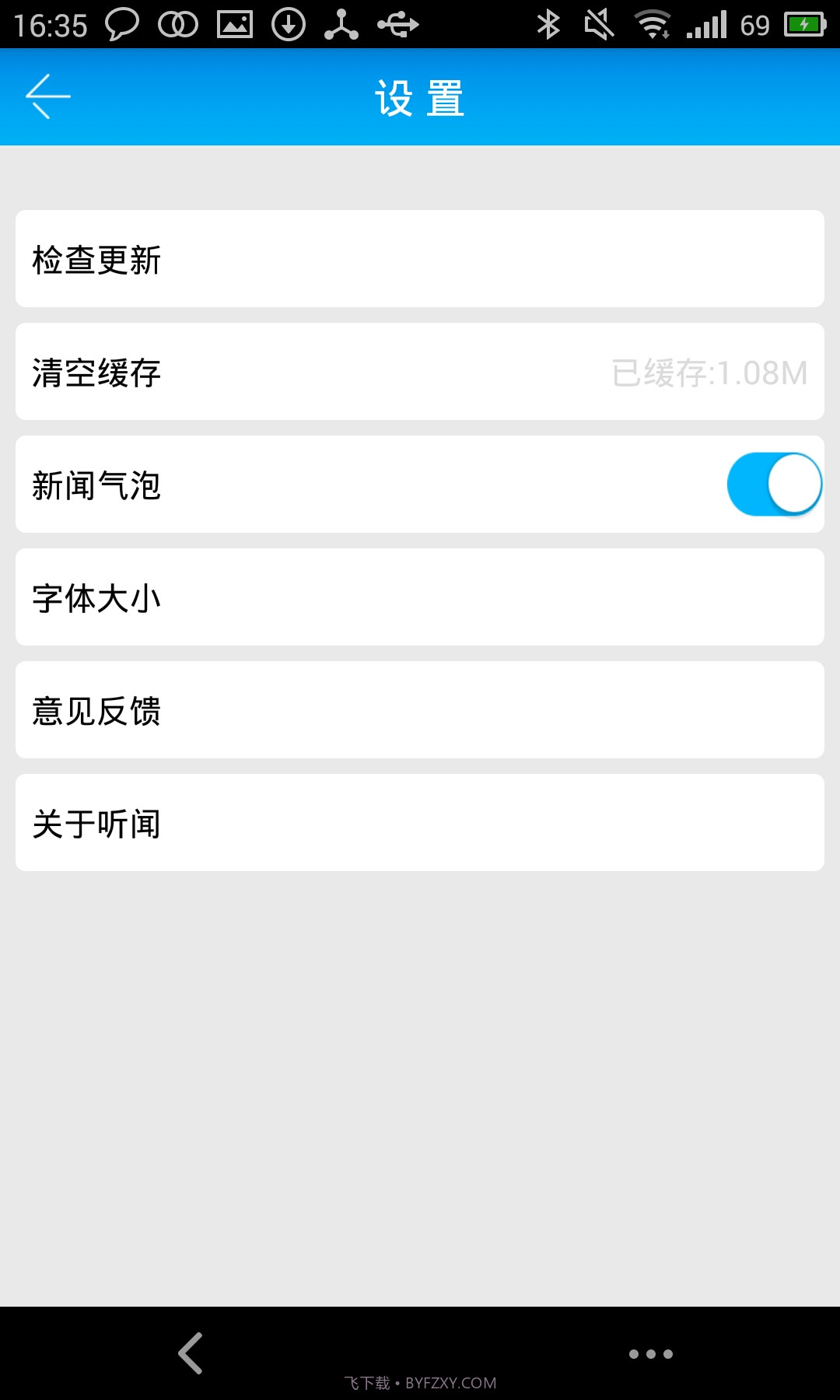840x1400 pixels.
Task: View 关于听闻 about page
Action: (420, 822)
